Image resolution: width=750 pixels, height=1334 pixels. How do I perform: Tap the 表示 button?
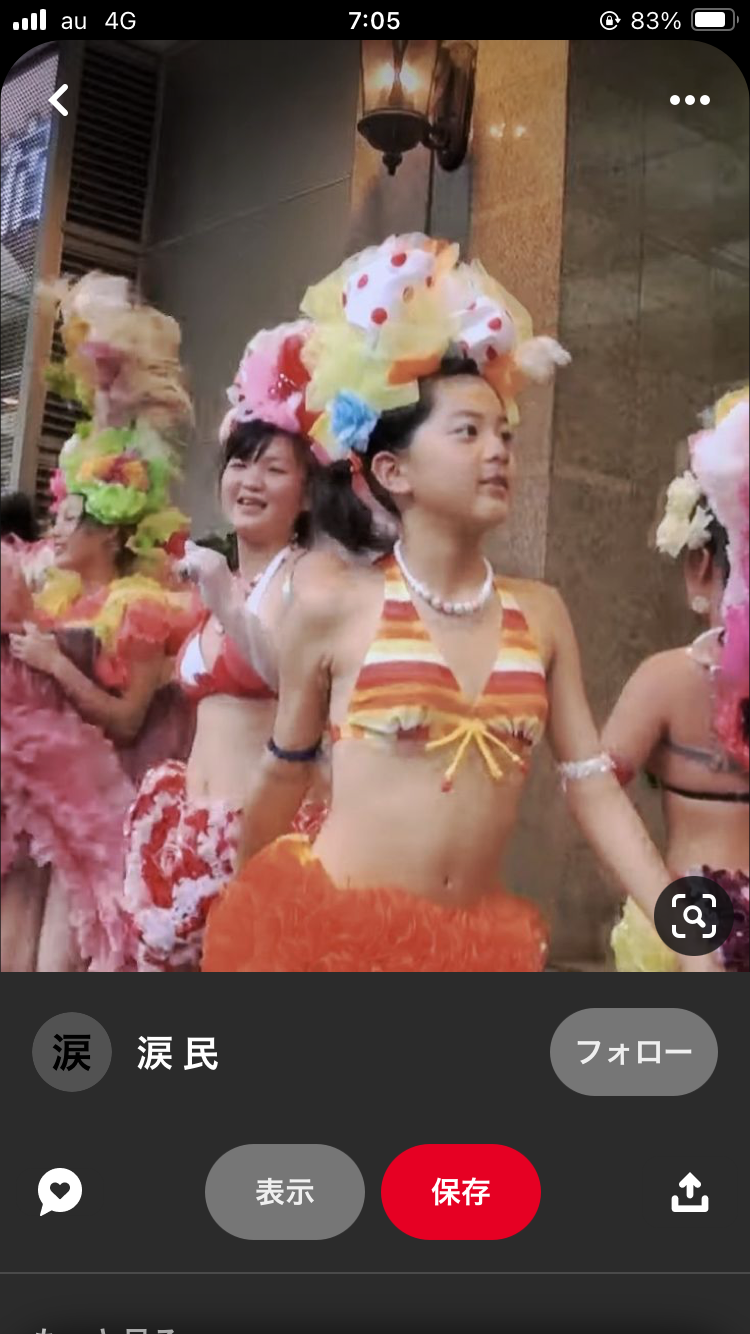(285, 1192)
